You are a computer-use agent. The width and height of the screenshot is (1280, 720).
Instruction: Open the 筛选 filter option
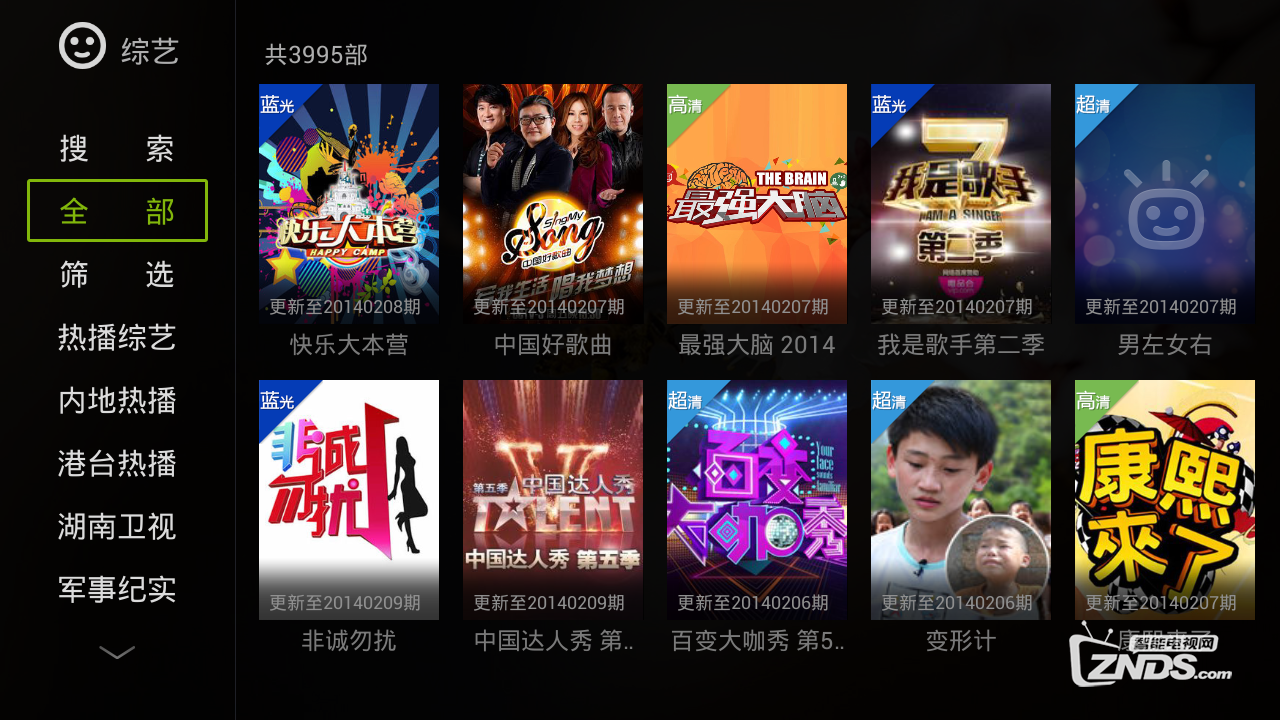(x=117, y=274)
